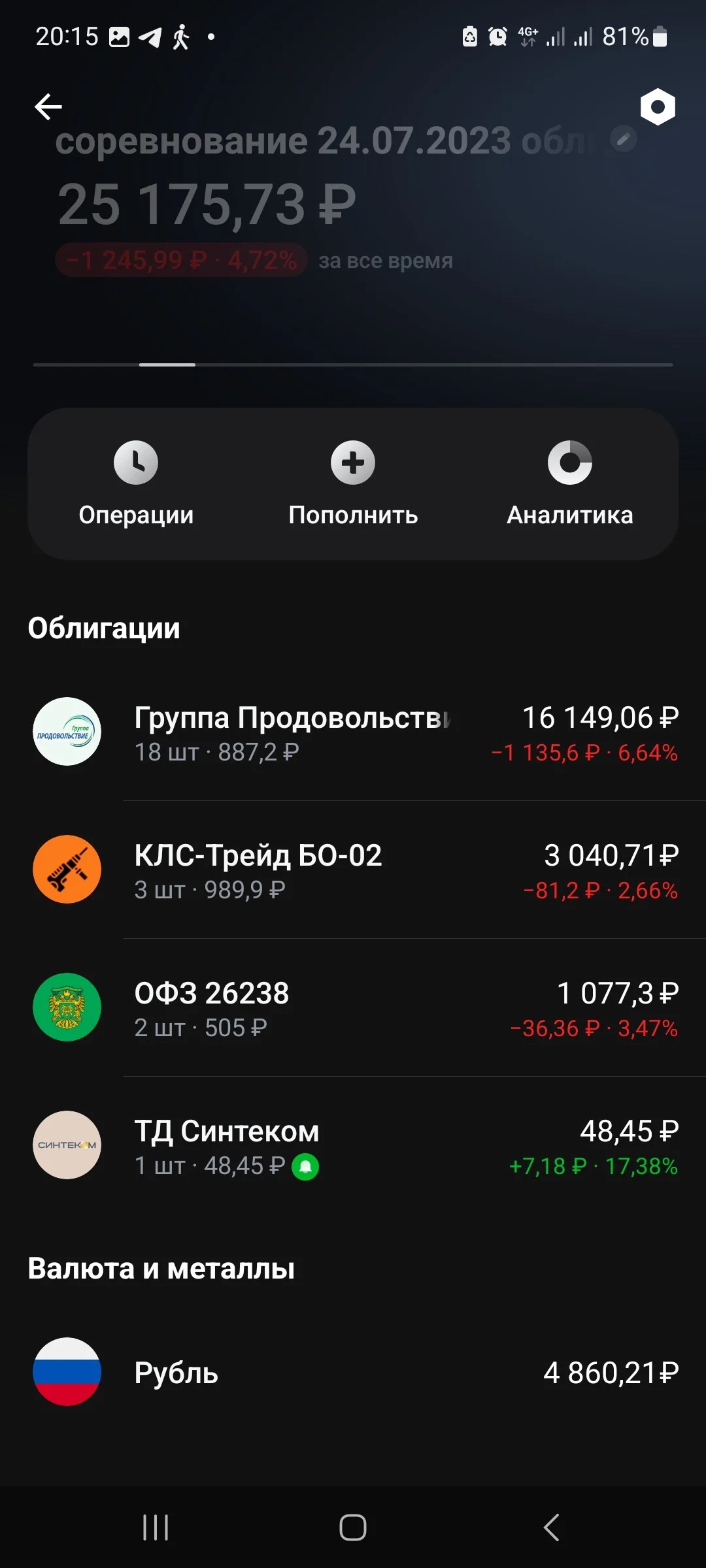Open the КЛС-Трейд БО-02 bond
Viewport: 706px width, 1568px height.
tap(353, 870)
